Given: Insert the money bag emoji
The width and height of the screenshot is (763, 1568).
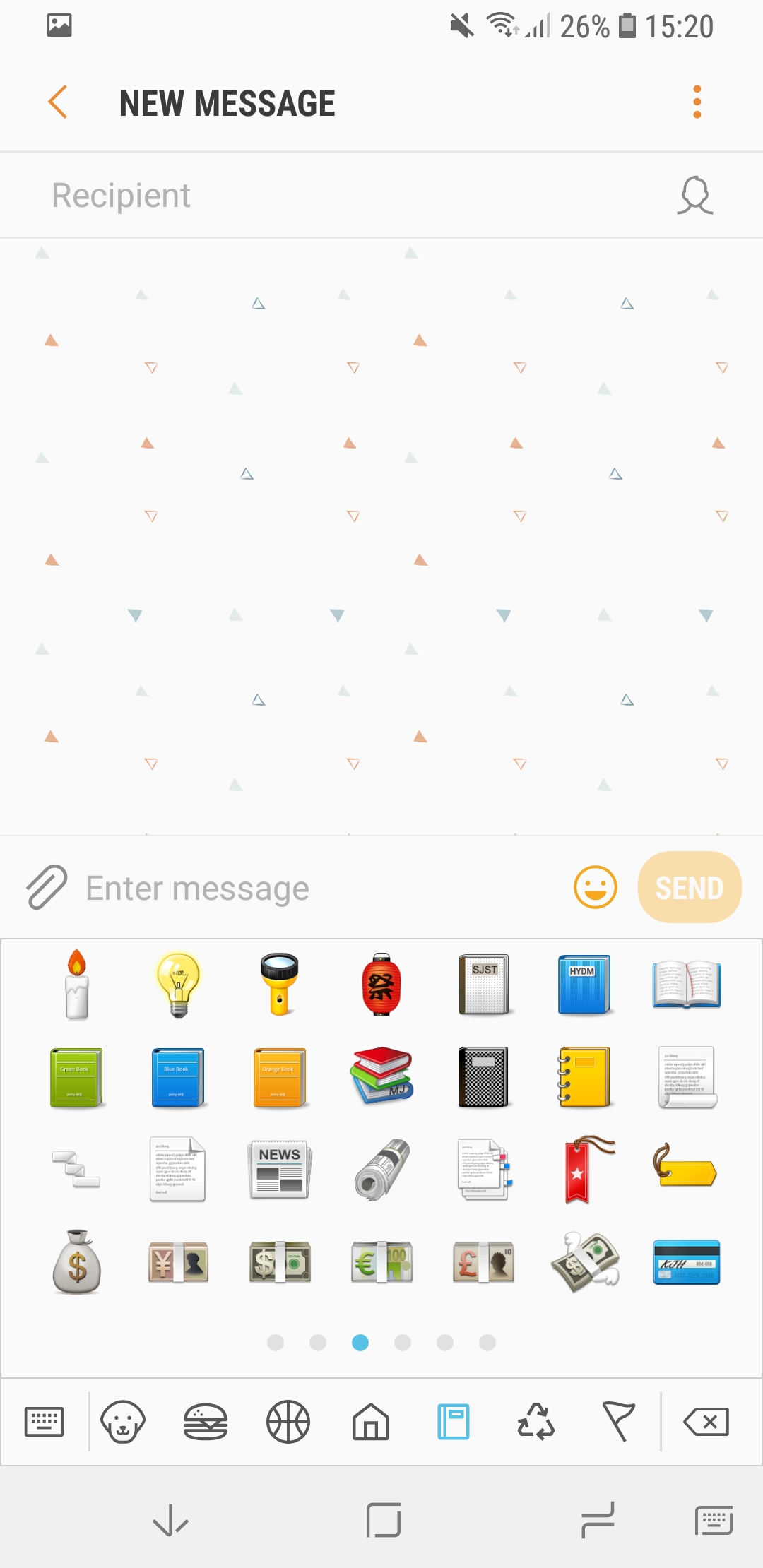Looking at the screenshot, I should [x=77, y=1263].
